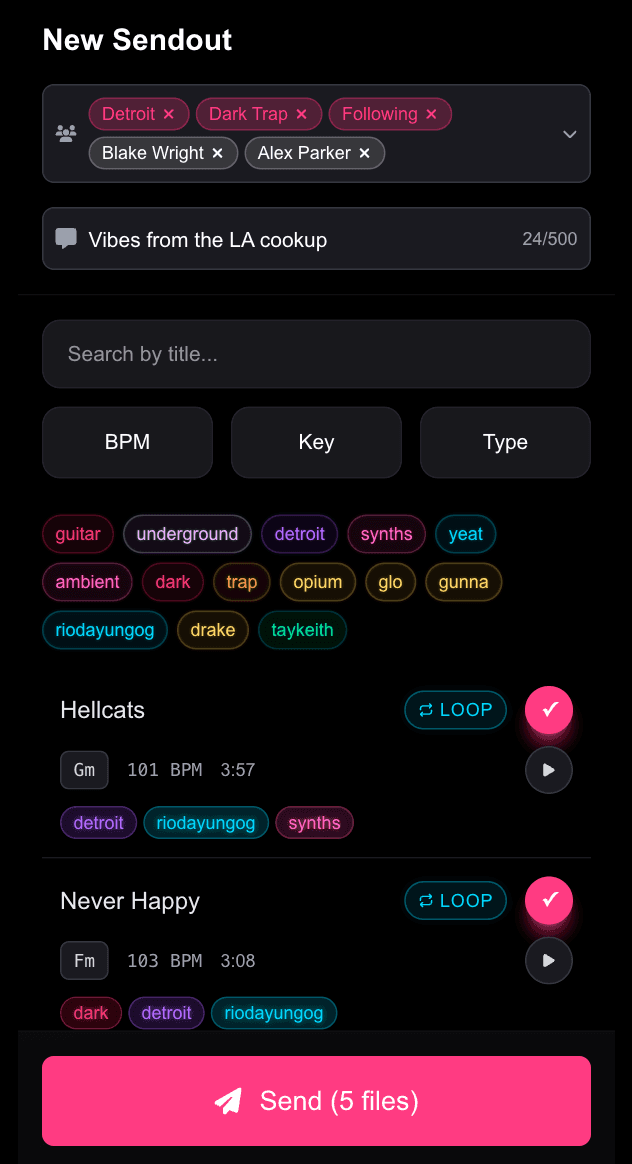The height and width of the screenshot is (1164, 632).
Task: Open the BPM filter
Action: click(127, 442)
